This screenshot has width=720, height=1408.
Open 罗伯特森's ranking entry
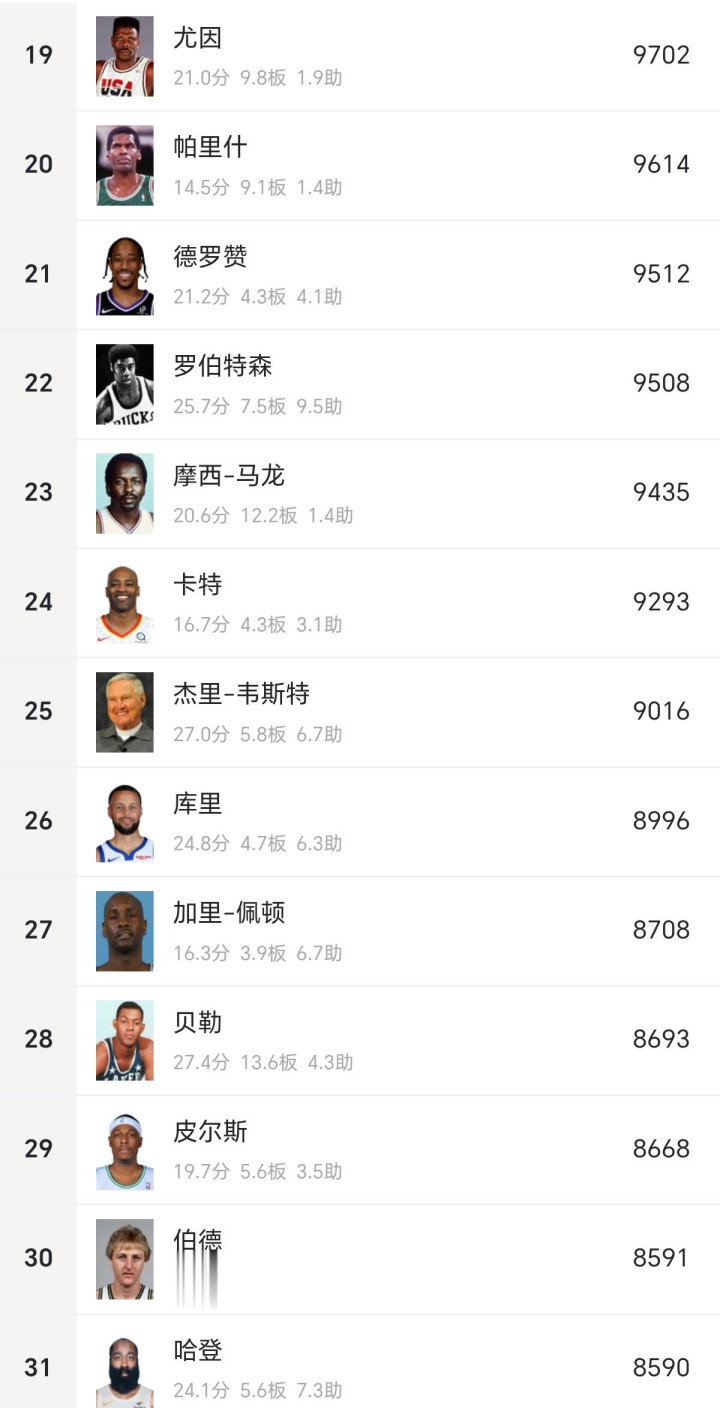click(x=398, y=384)
